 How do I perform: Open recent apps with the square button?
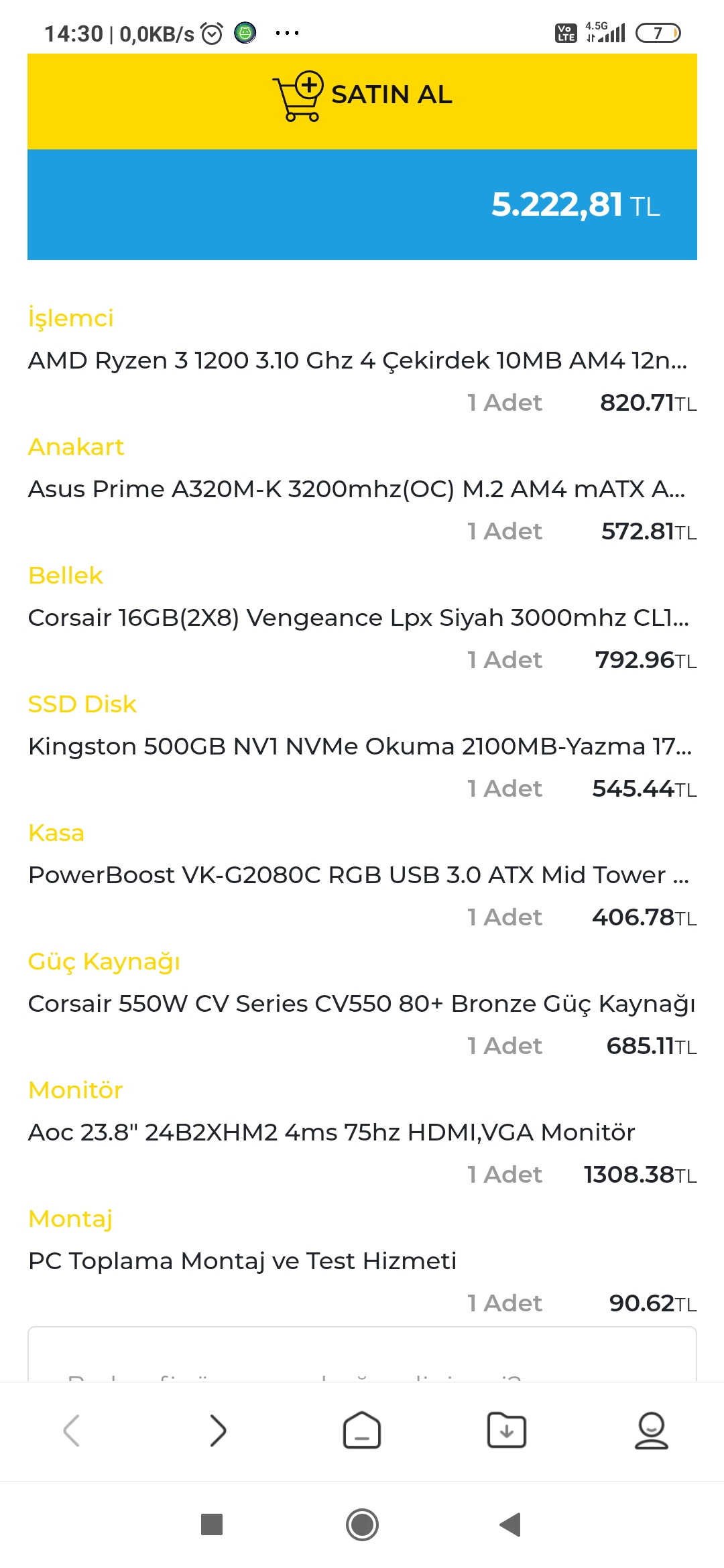(212, 1524)
